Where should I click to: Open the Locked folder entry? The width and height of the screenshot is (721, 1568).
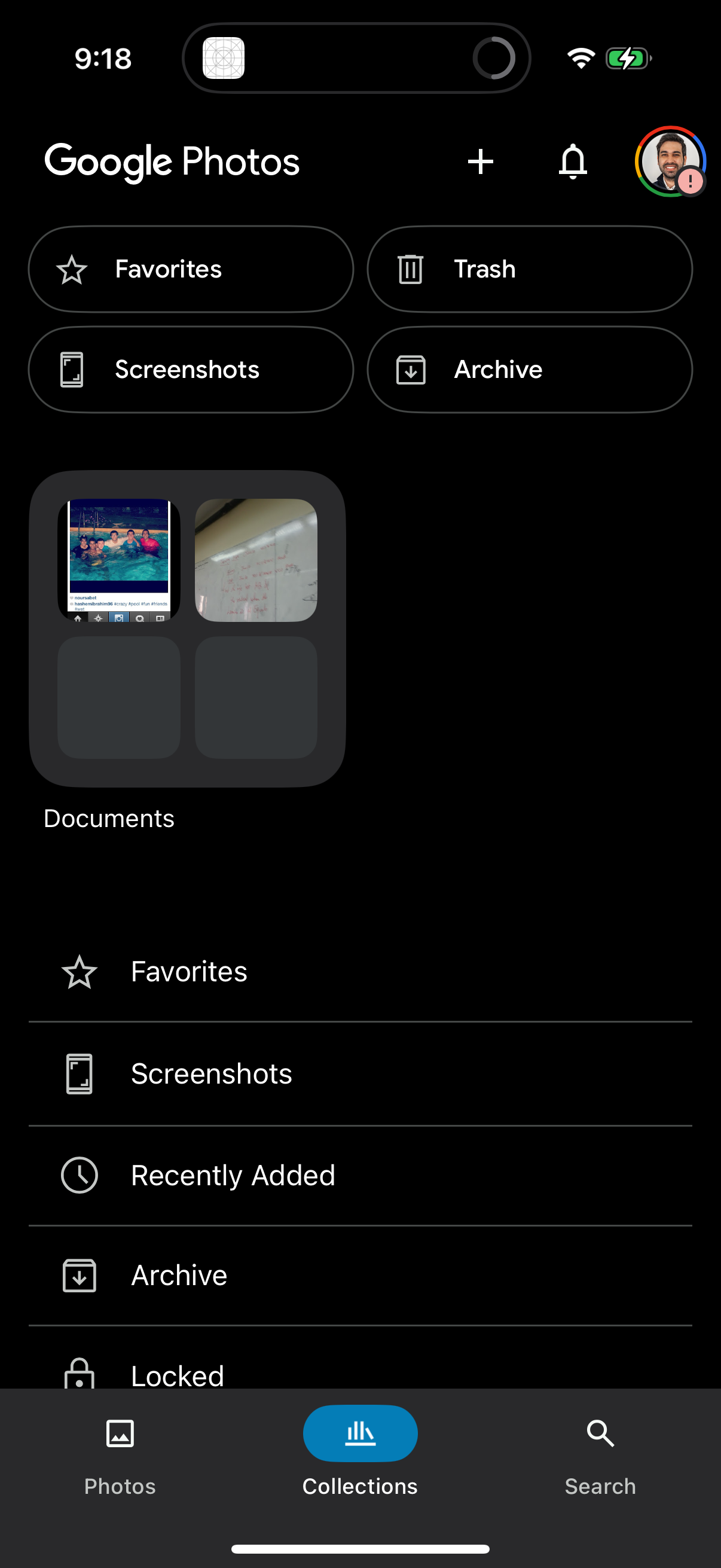pos(176,1374)
